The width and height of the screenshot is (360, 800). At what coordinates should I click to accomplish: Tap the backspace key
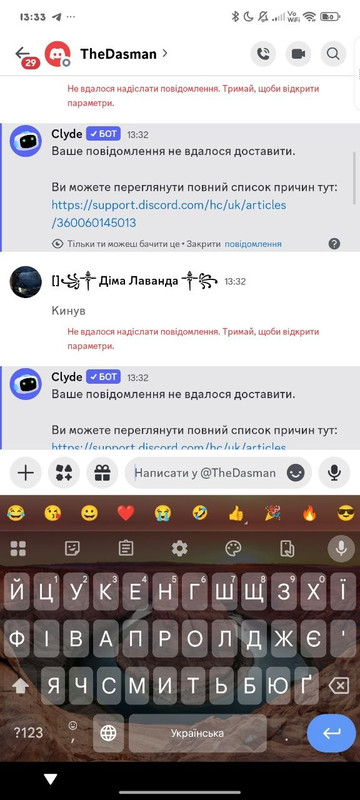(339, 686)
